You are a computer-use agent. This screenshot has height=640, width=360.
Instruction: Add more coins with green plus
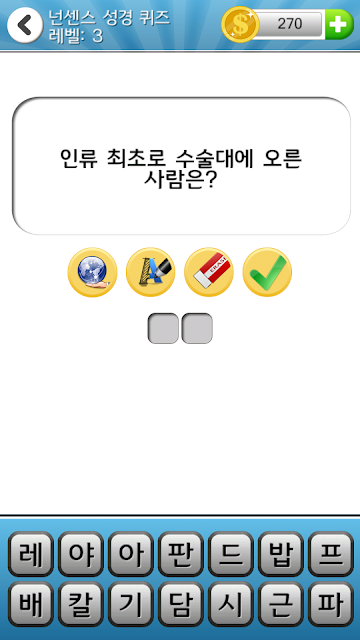point(339,24)
